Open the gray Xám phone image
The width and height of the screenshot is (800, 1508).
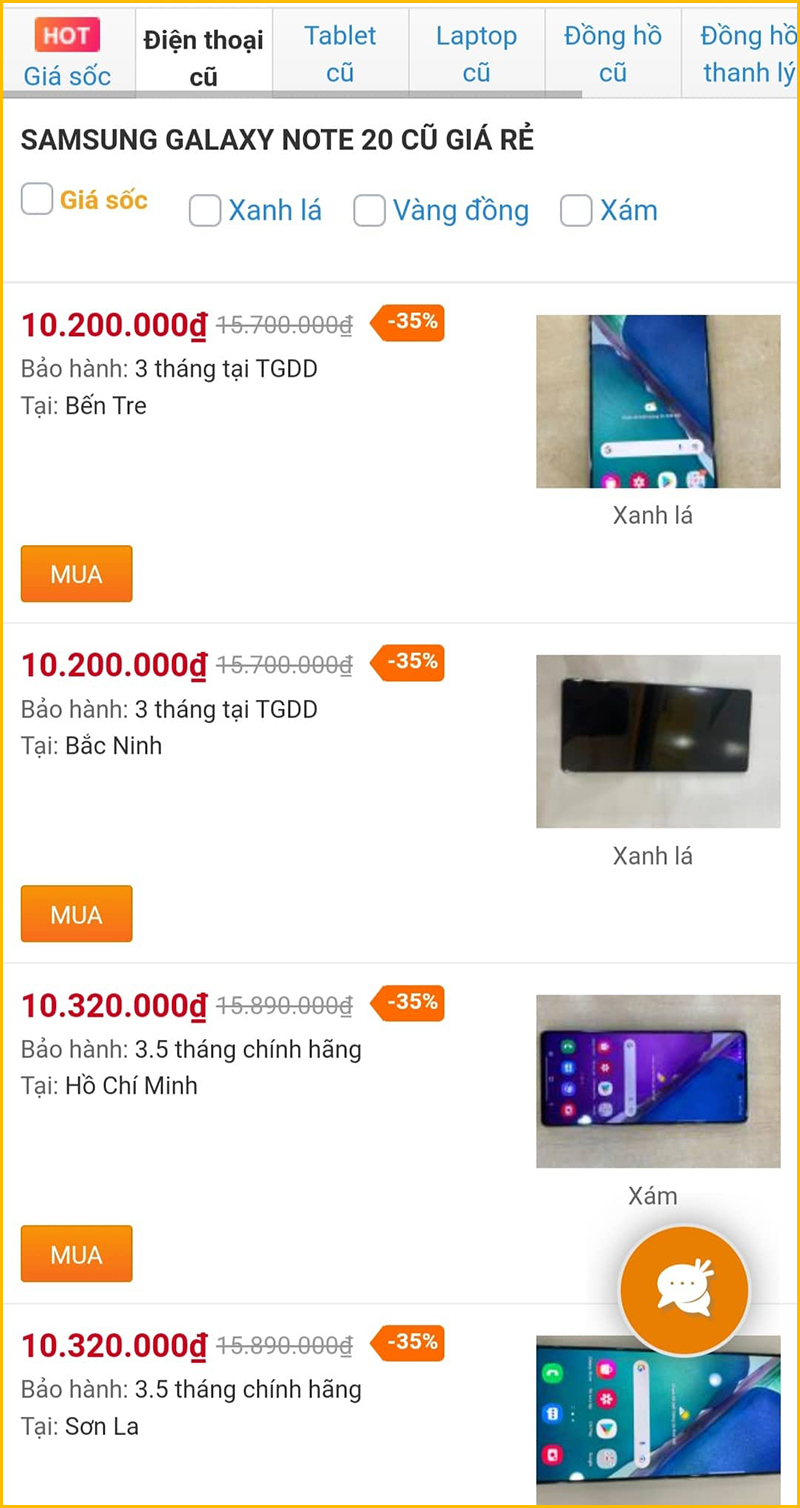657,1080
